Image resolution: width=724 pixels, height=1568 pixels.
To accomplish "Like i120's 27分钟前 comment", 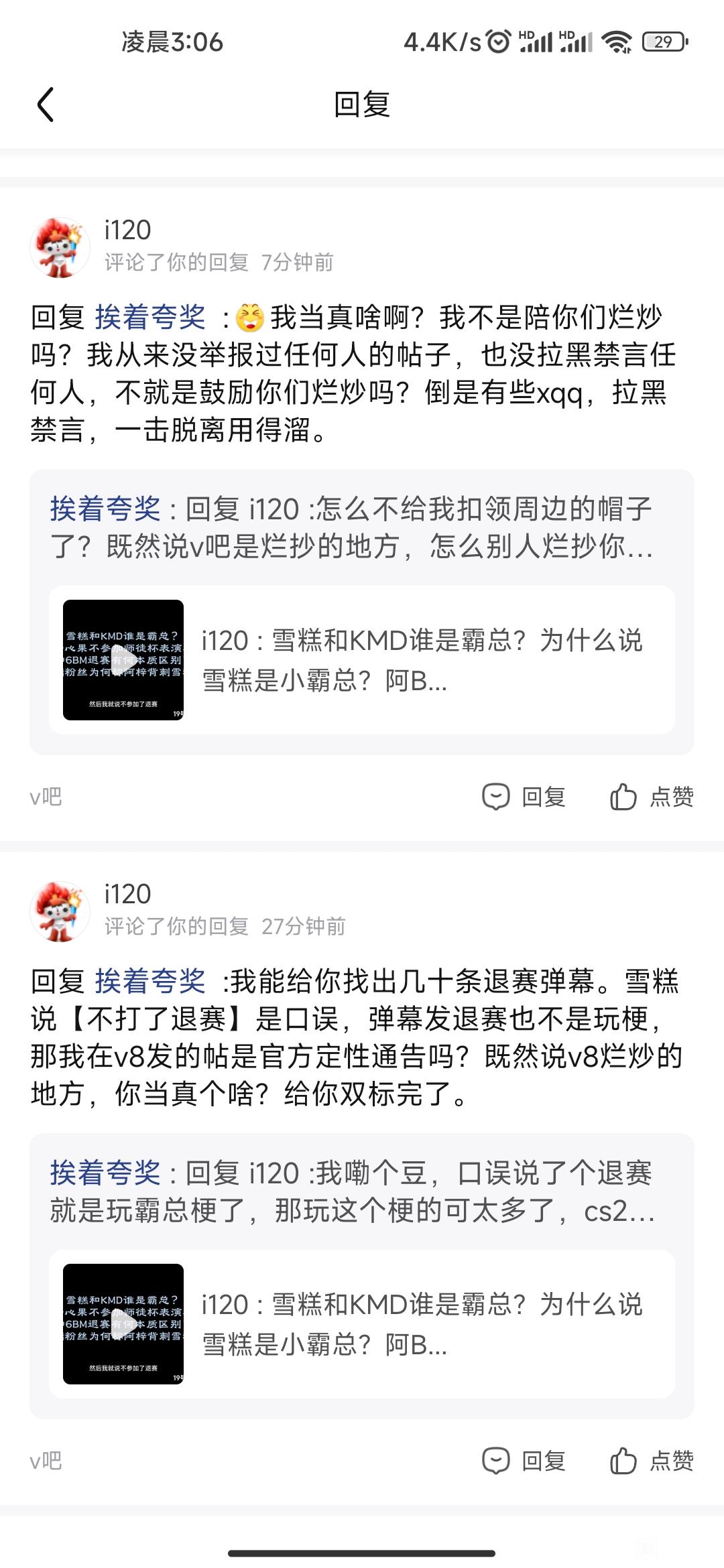I will (652, 1461).
